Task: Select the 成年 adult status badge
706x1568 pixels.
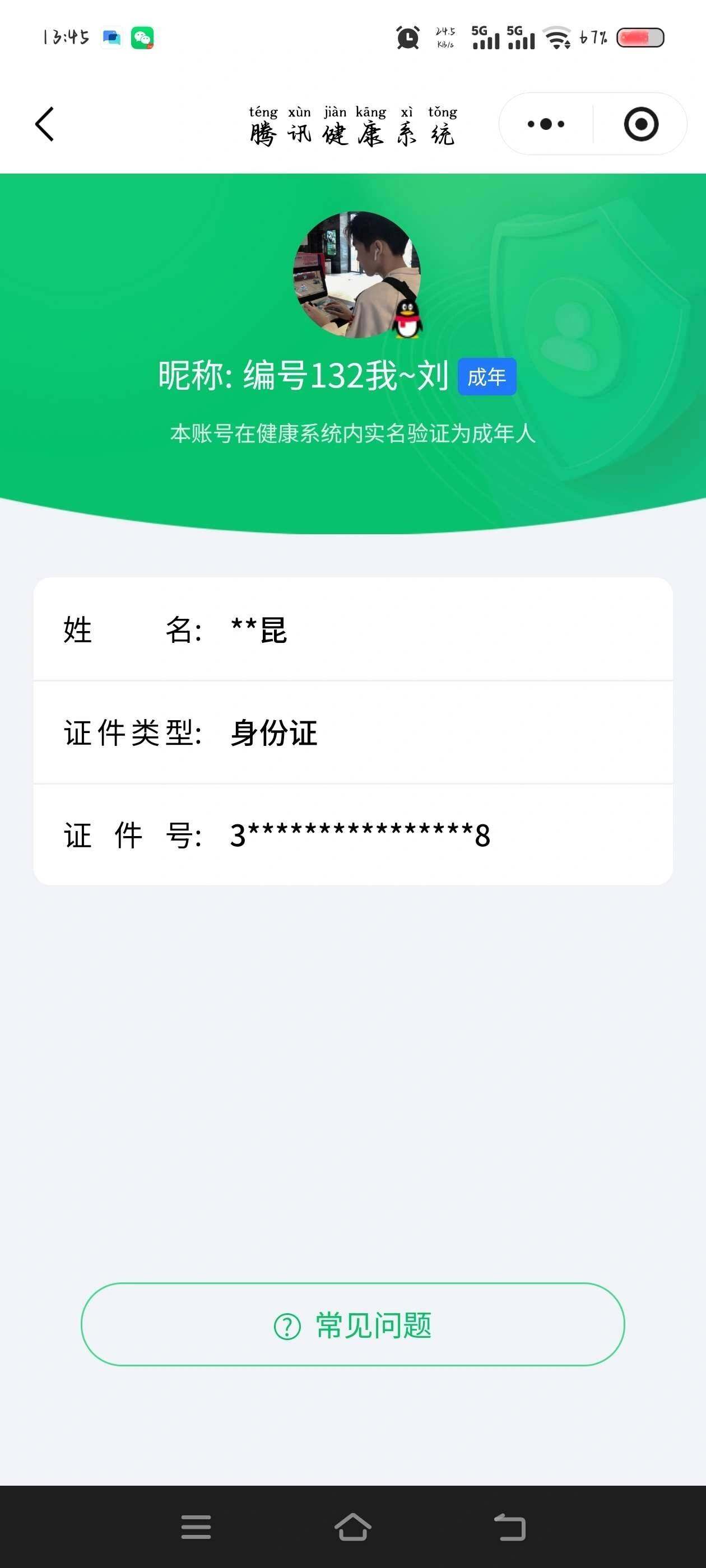Action: tap(488, 377)
